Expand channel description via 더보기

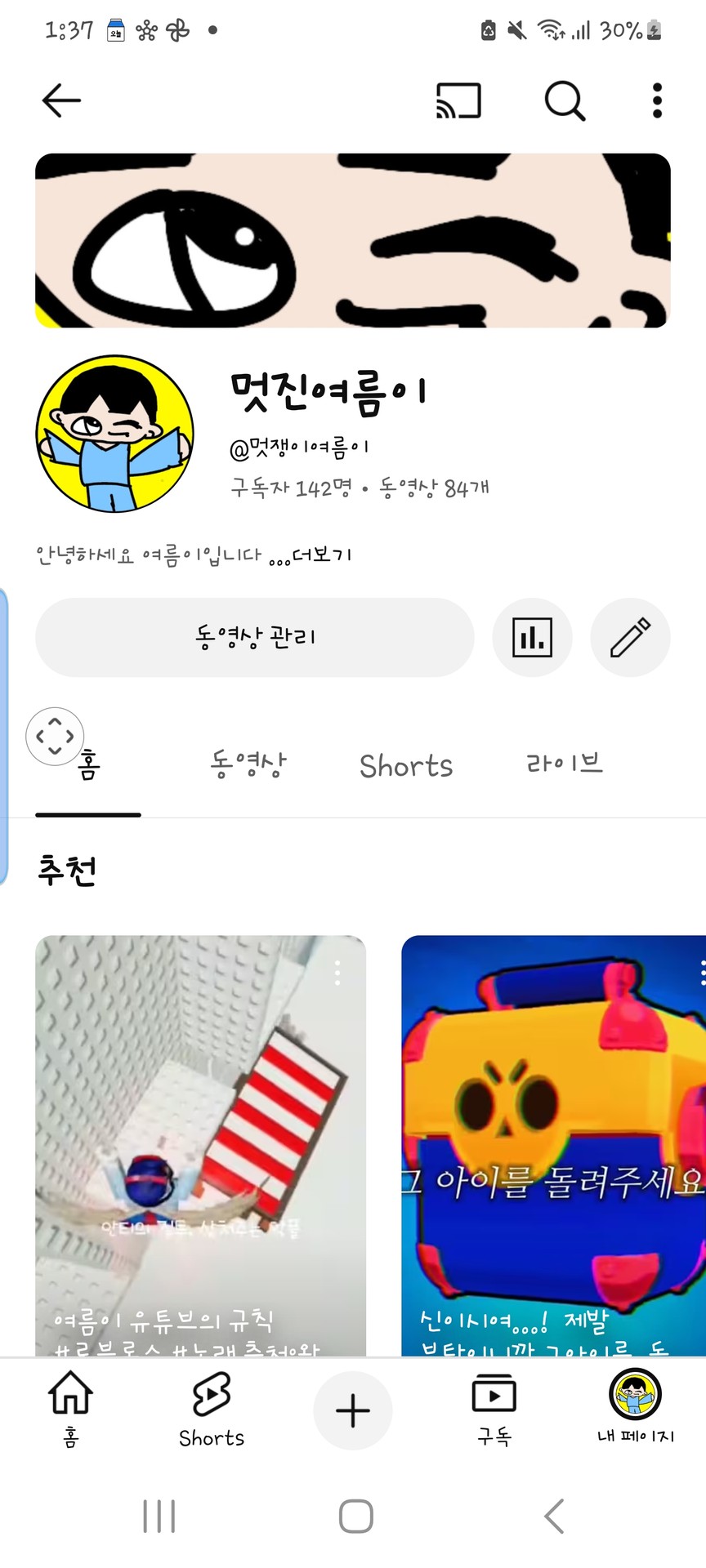[323, 554]
